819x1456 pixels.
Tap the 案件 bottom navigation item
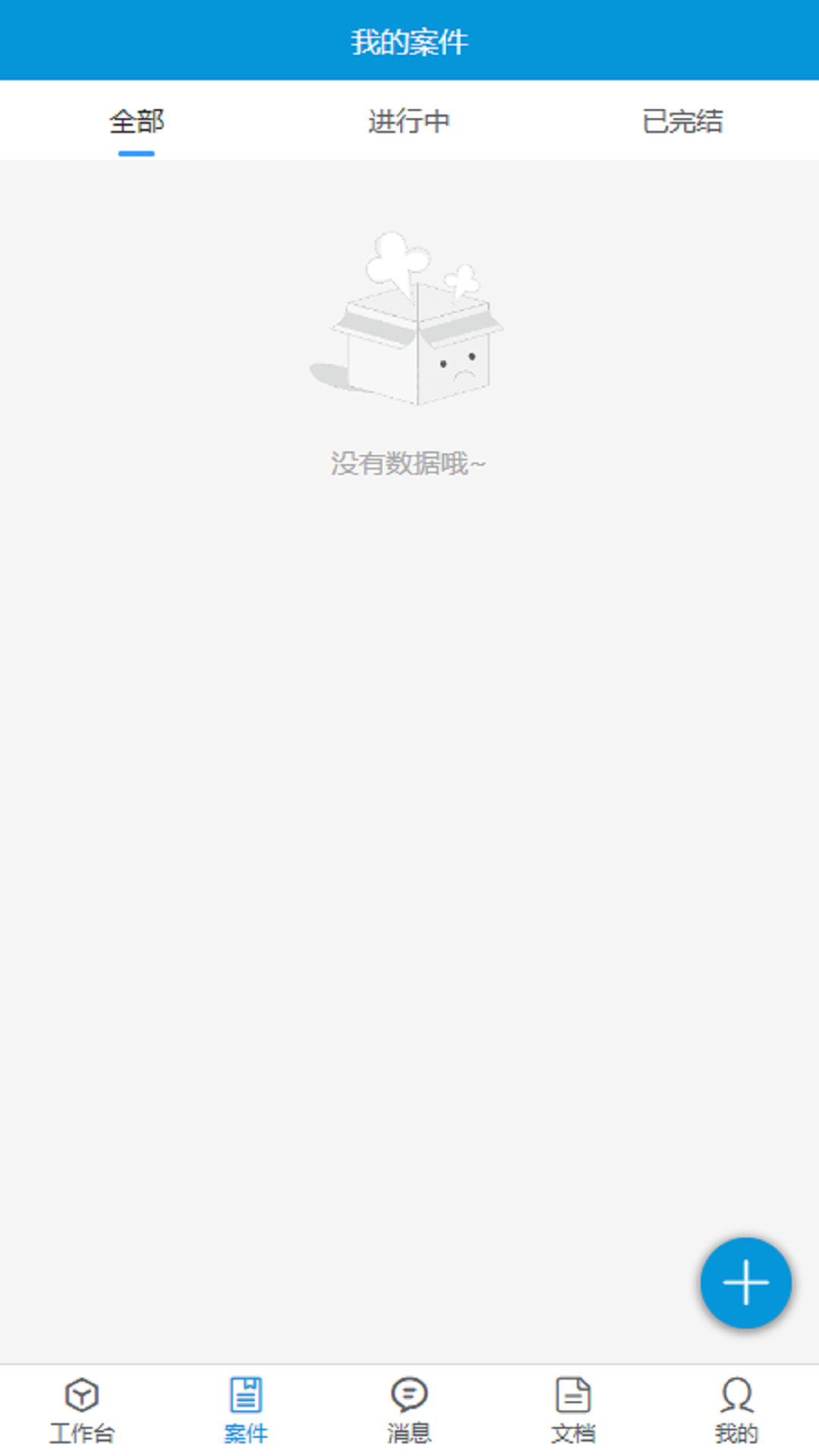246,1410
